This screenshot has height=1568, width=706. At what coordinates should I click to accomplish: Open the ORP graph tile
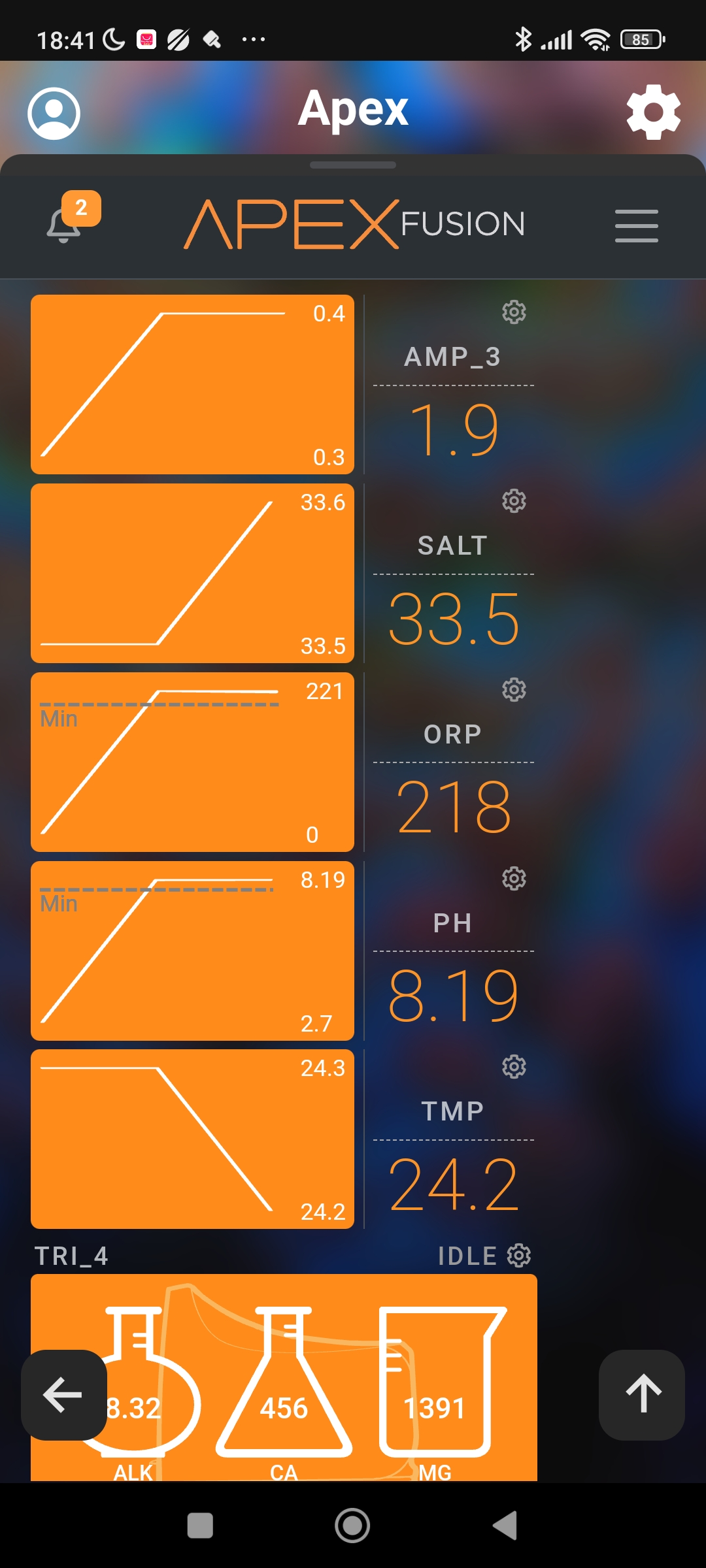pyautogui.click(x=192, y=762)
